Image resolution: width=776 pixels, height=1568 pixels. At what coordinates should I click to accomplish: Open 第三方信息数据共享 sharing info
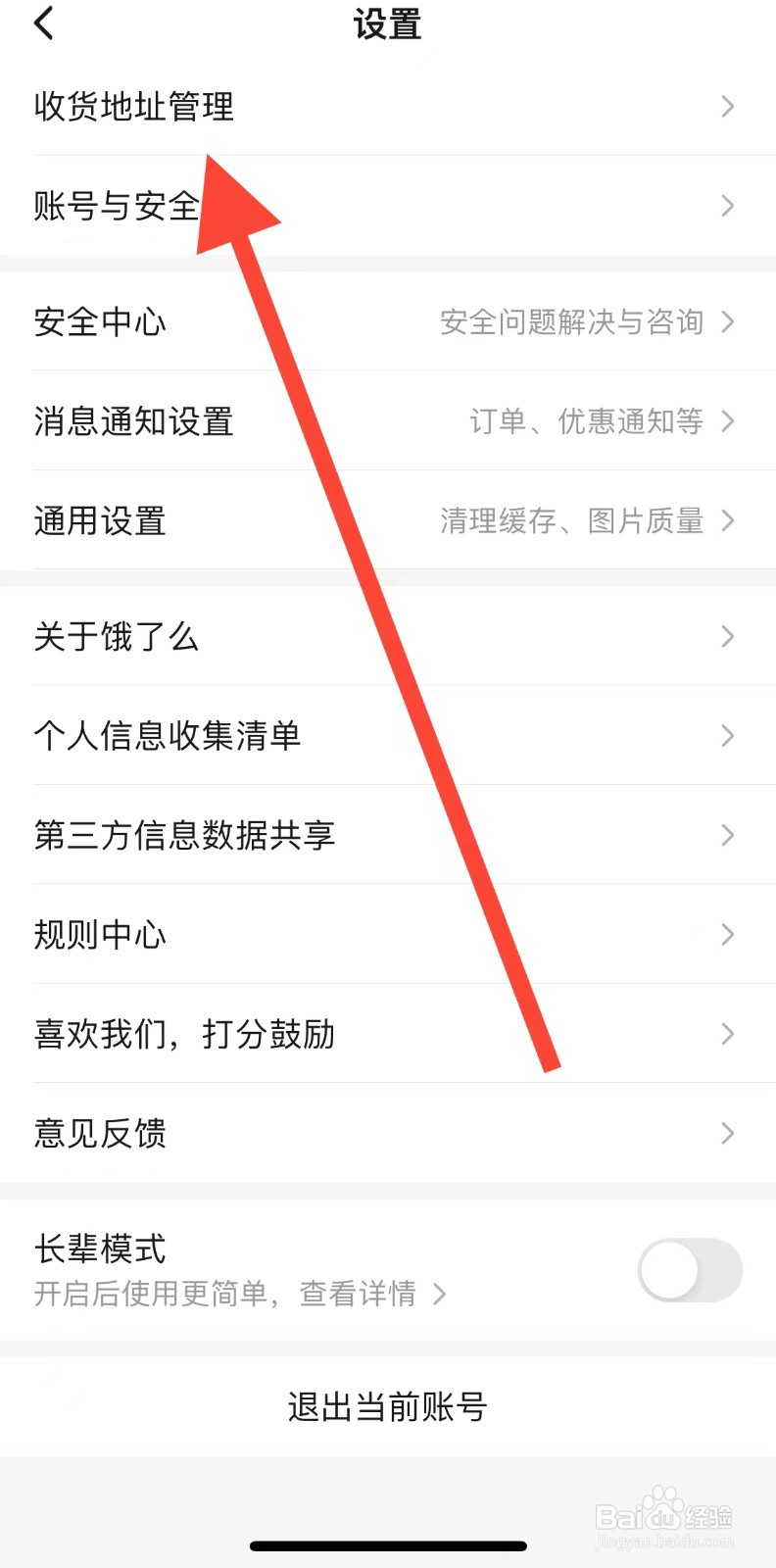[184, 836]
